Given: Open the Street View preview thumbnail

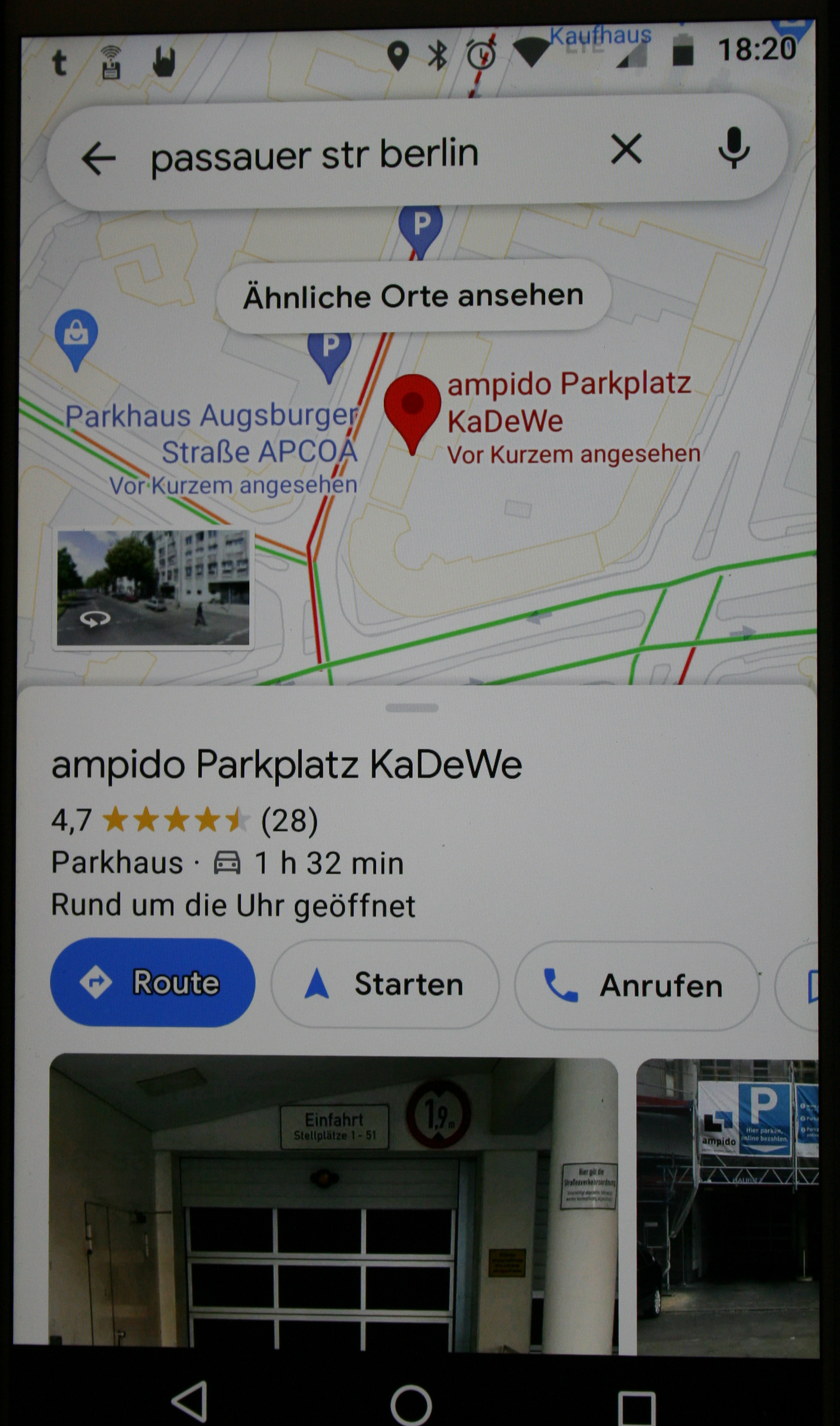Looking at the screenshot, I should [x=153, y=588].
